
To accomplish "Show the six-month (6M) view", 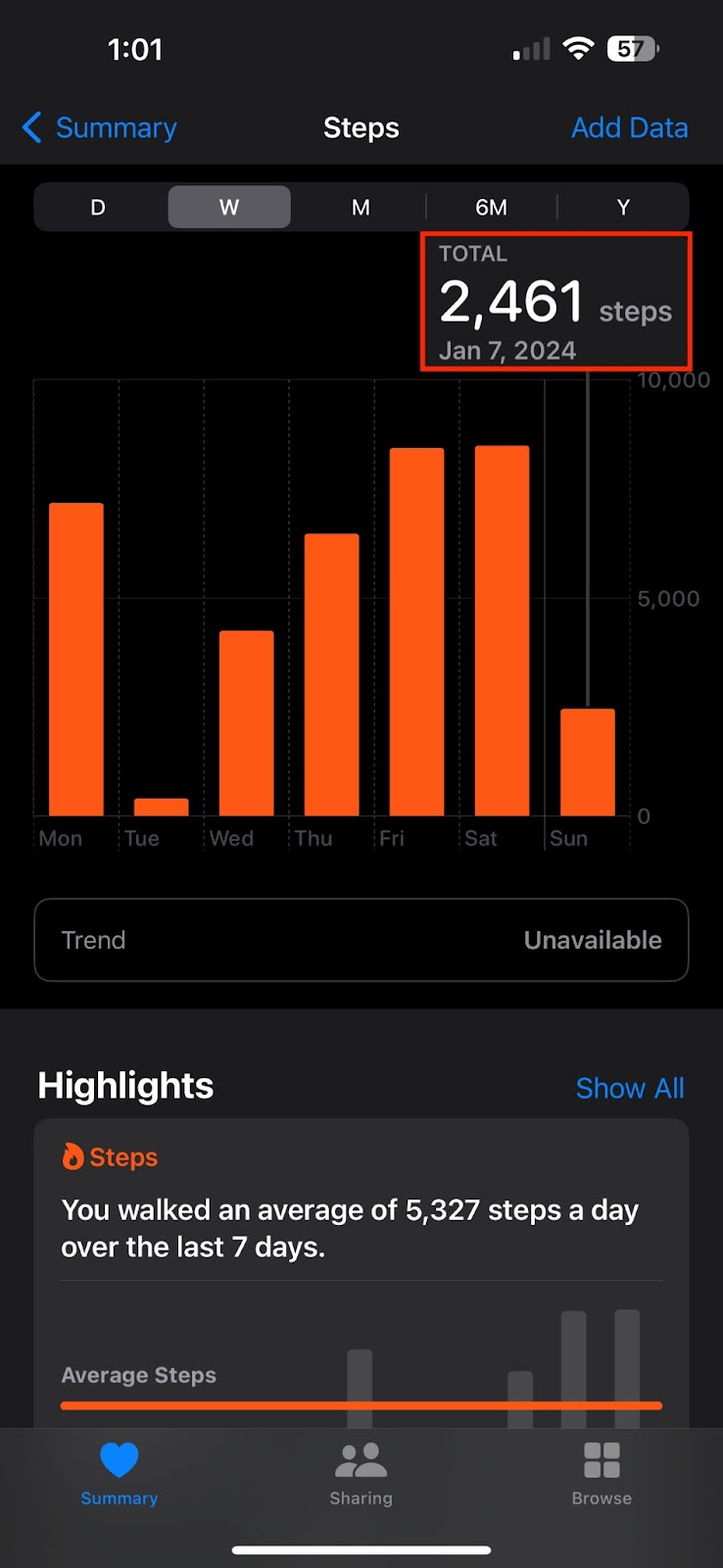I will coord(491,207).
